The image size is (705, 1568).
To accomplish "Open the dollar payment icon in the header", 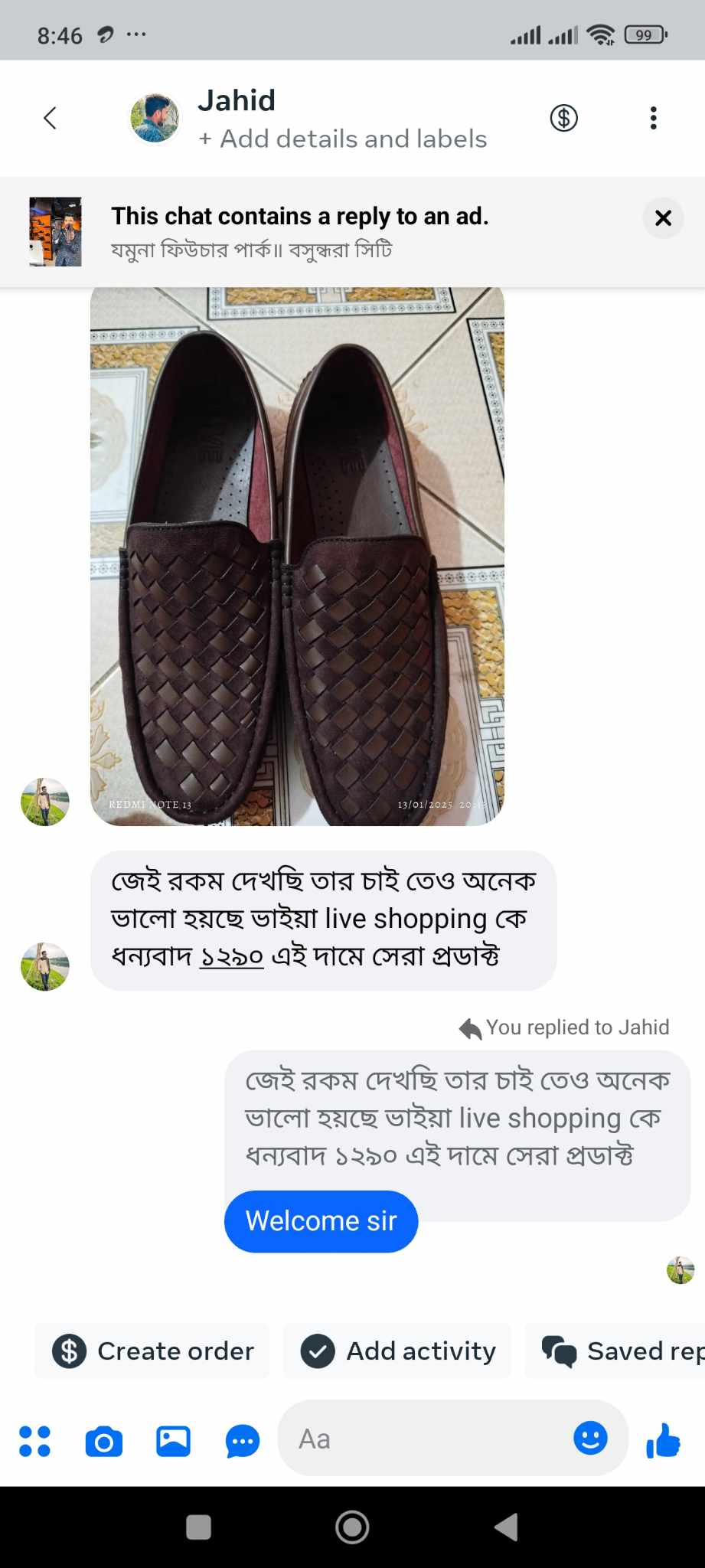I will point(563,118).
